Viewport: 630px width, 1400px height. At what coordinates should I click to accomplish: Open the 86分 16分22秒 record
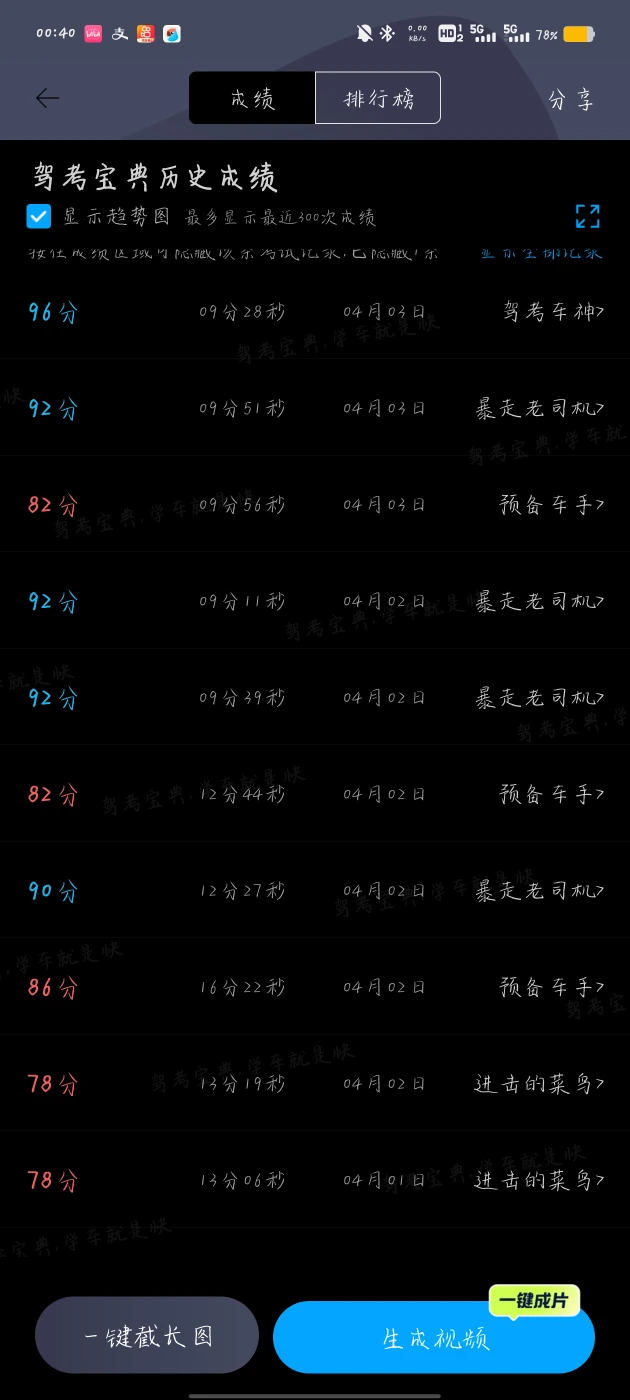tap(315, 987)
